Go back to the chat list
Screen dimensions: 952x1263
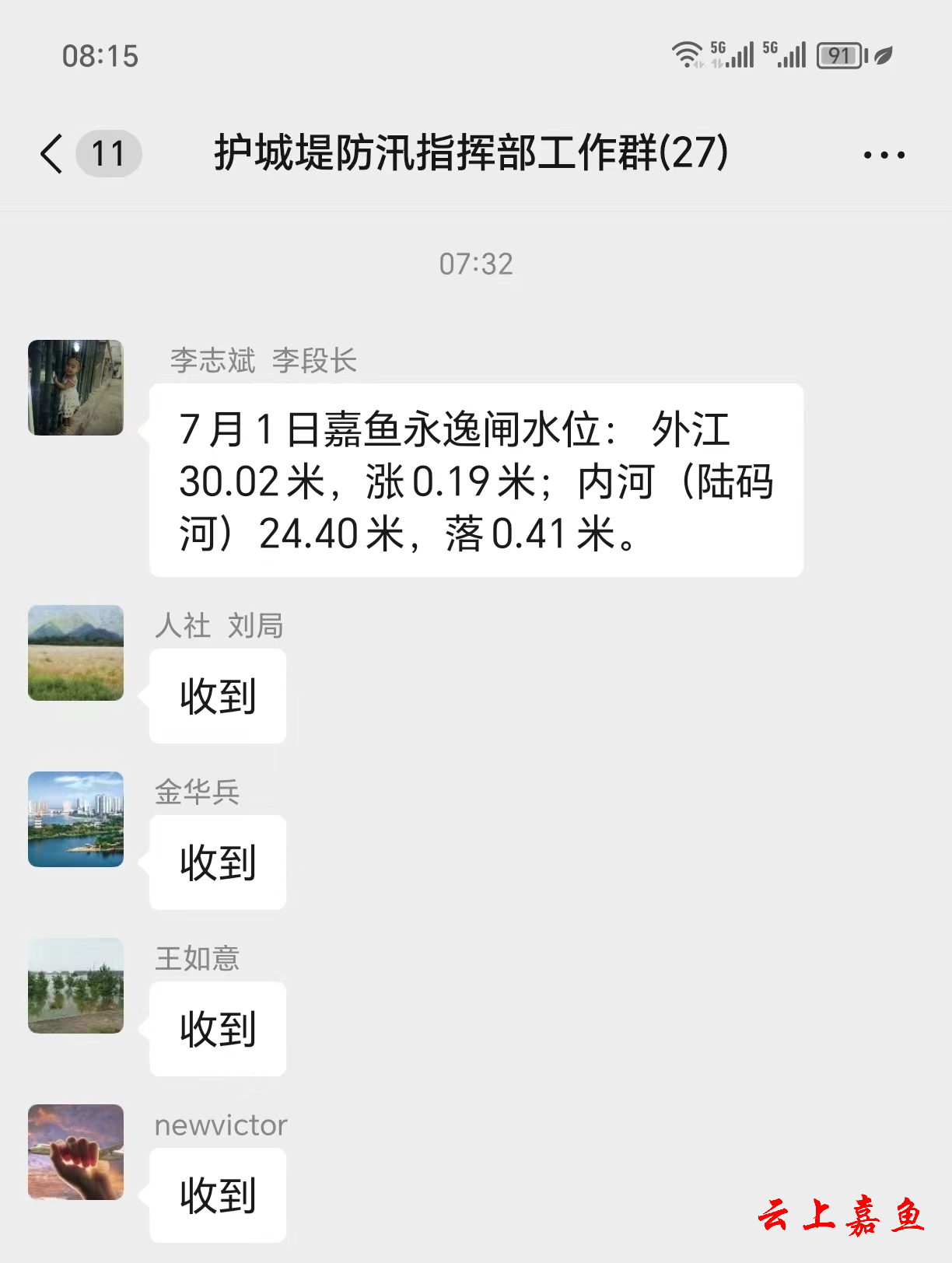(52, 153)
